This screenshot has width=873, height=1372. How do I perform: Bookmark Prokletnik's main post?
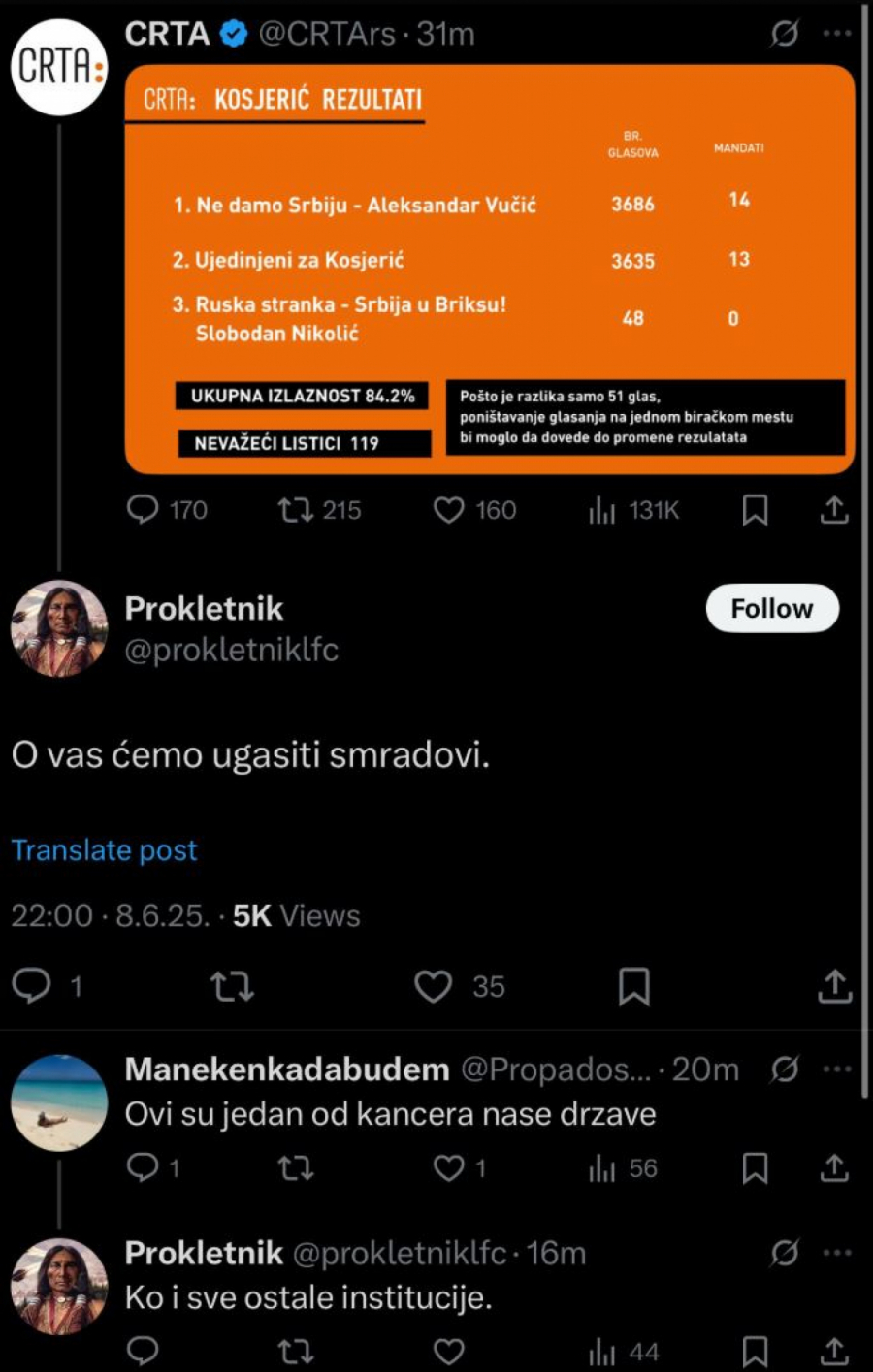[633, 986]
